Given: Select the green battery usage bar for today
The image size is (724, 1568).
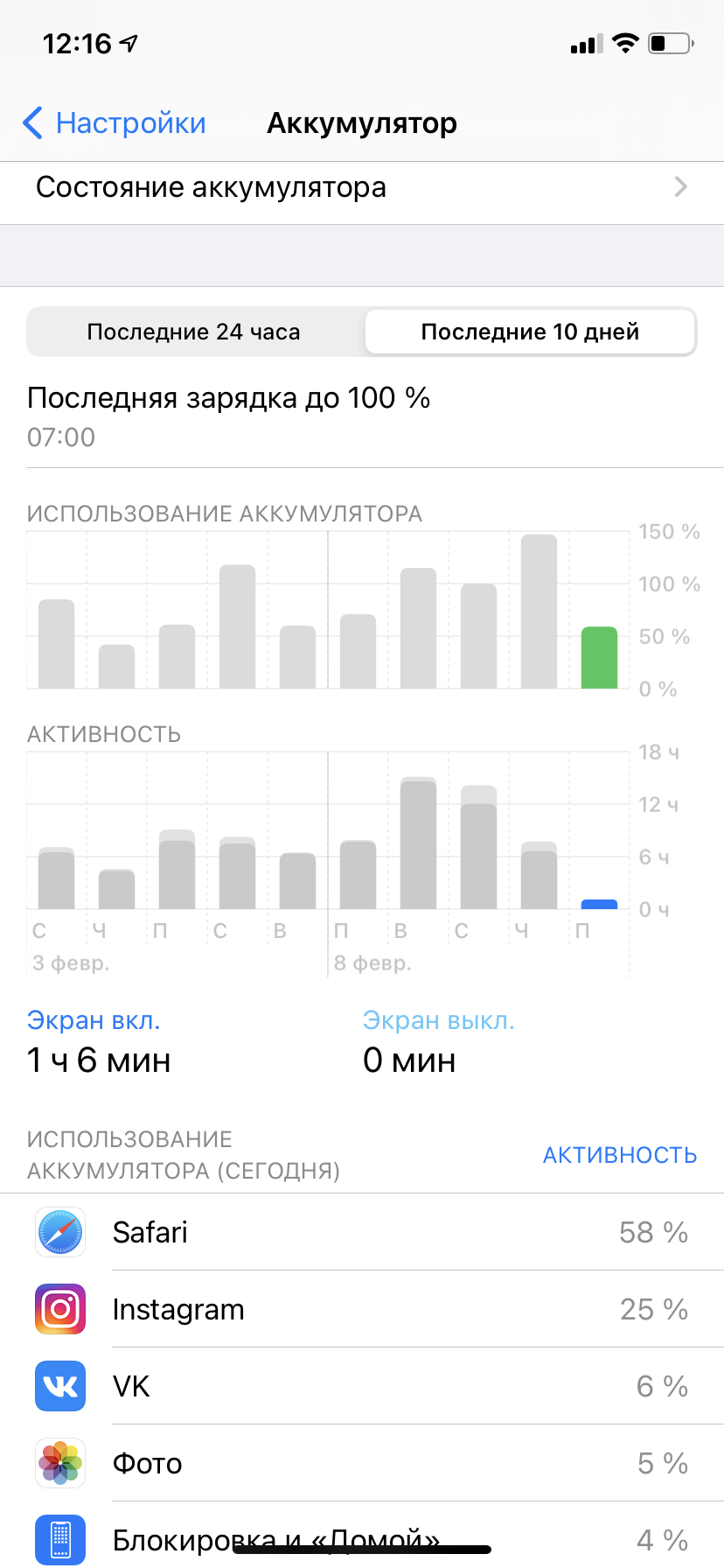Looking at the screenshot, I should (x=599, y=658).
